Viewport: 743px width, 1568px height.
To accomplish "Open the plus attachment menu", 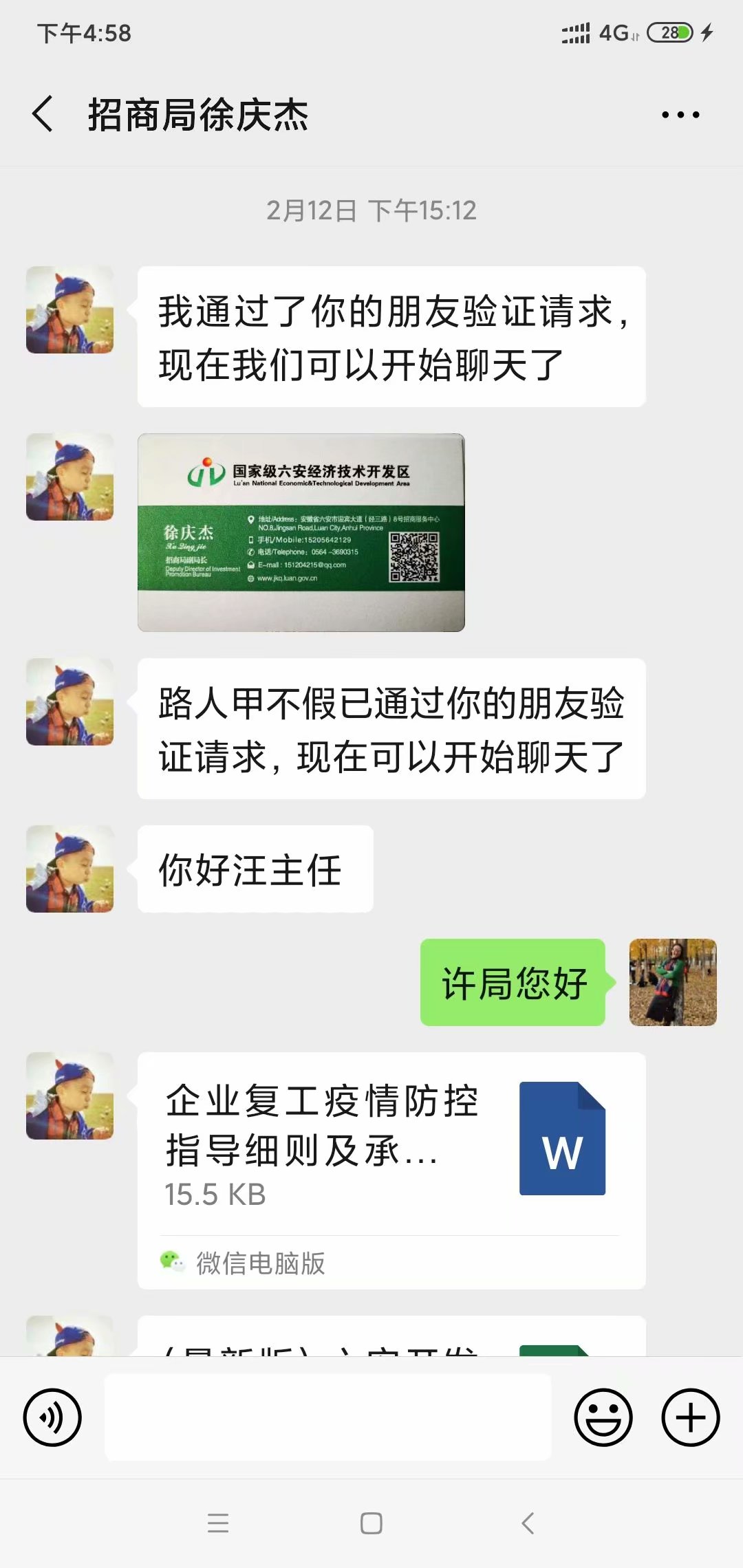I will (690, 1417).
